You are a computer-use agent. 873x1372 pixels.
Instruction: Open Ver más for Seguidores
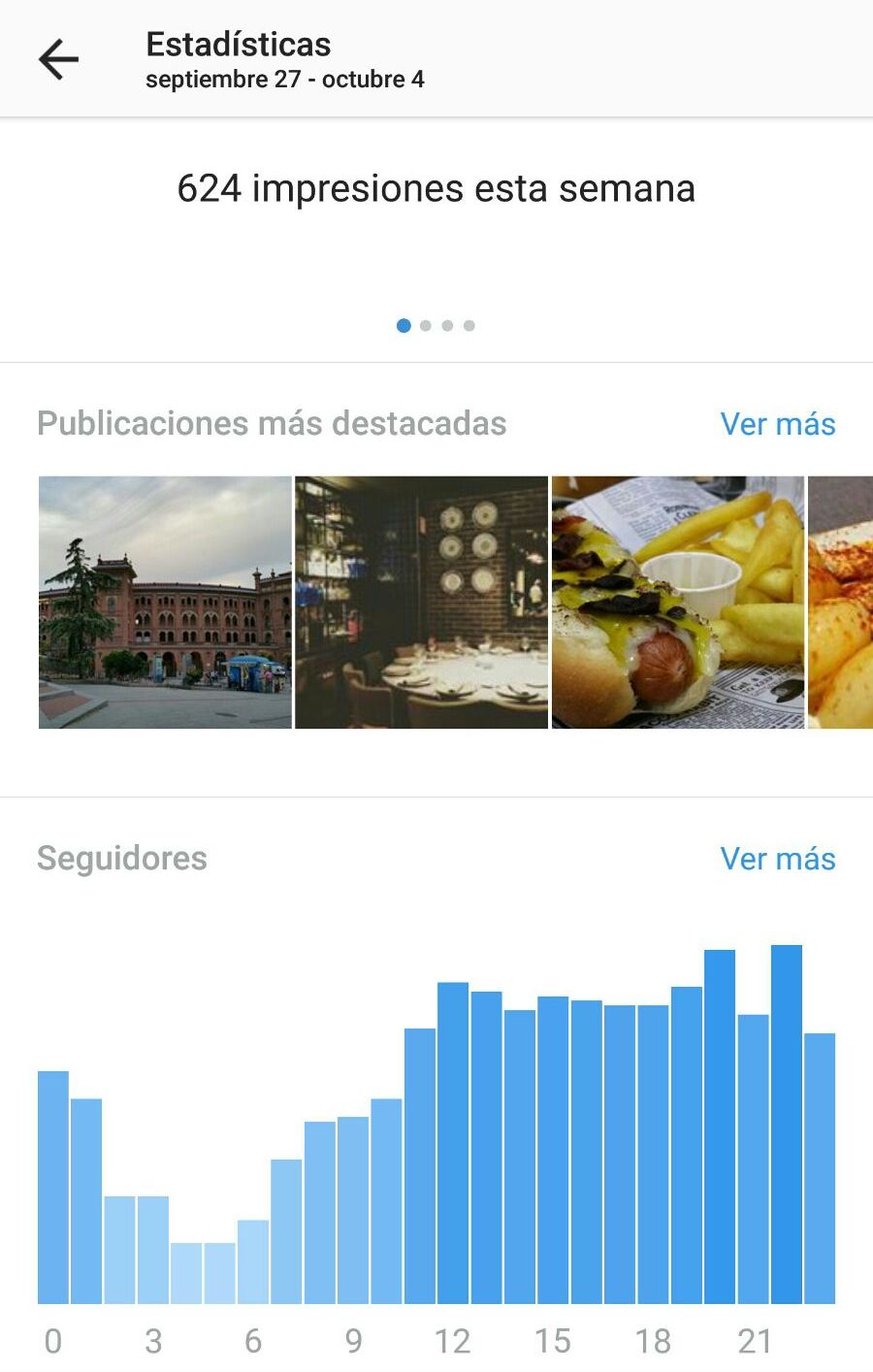click(x=777, y=859)
